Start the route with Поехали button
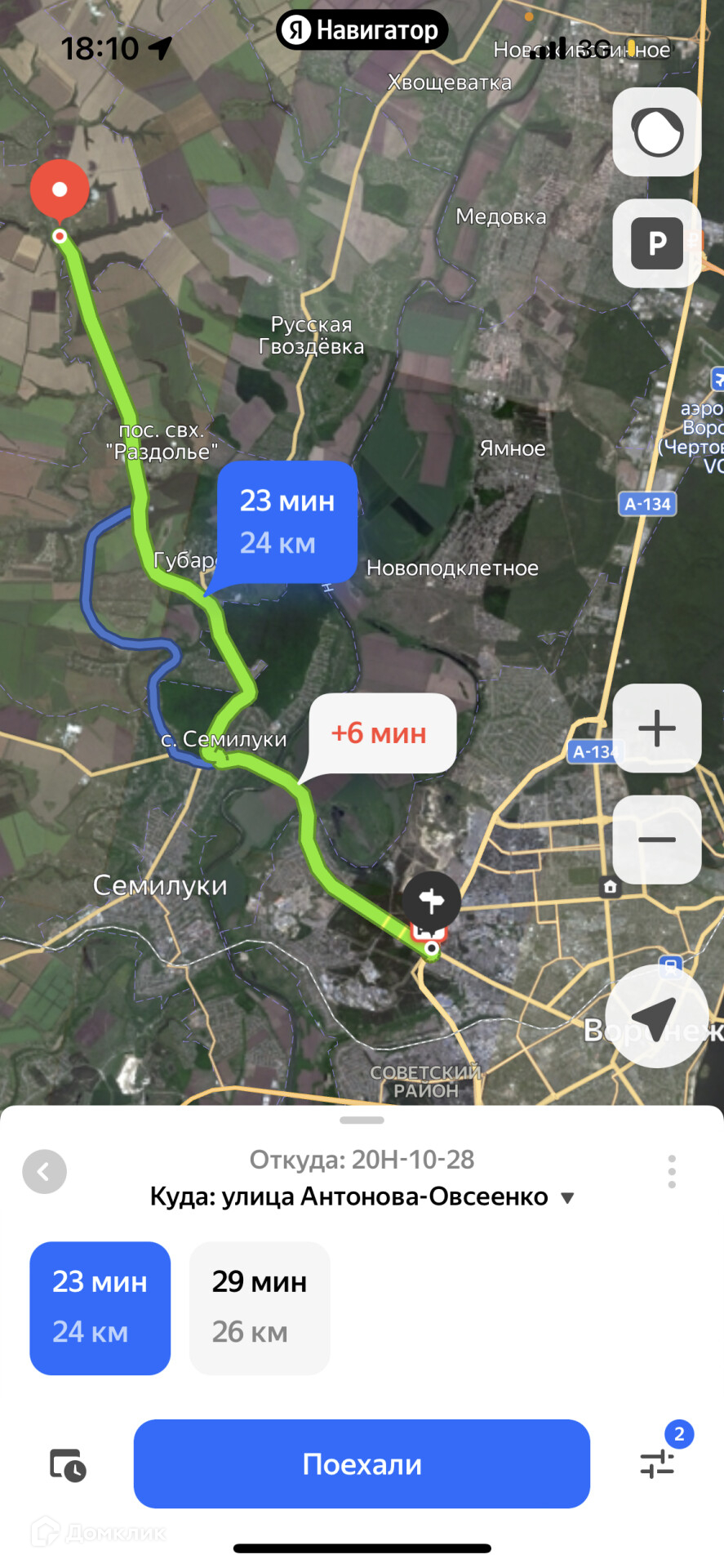The width and height of the screenshot is (724, 1568). point(362,1464)
